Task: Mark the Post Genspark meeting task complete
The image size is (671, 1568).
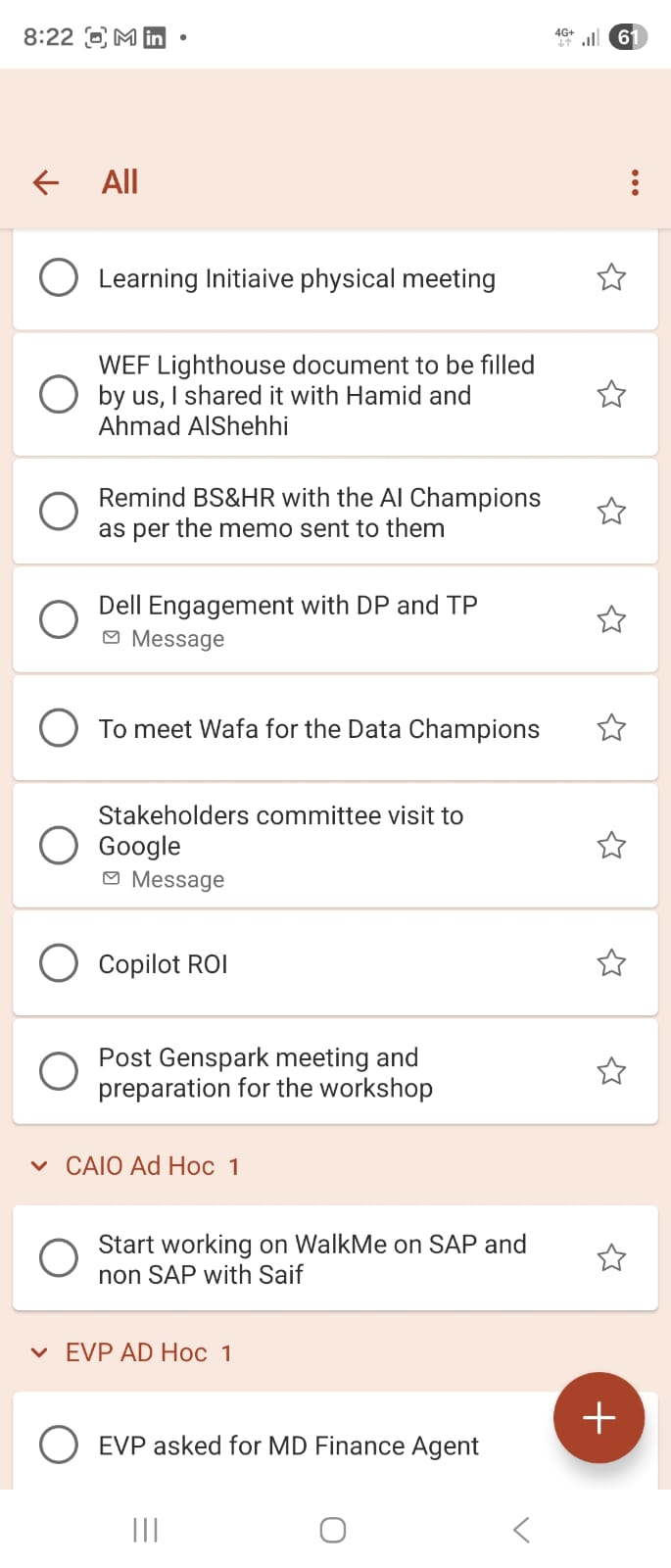Action: point(59,1071)
